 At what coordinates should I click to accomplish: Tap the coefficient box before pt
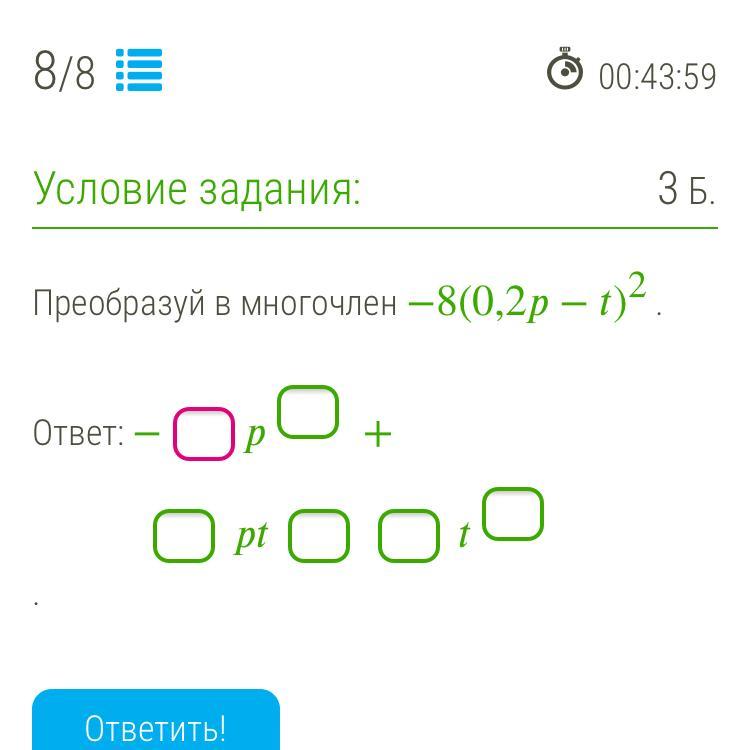pyautogui.click(x=184, y=535)
